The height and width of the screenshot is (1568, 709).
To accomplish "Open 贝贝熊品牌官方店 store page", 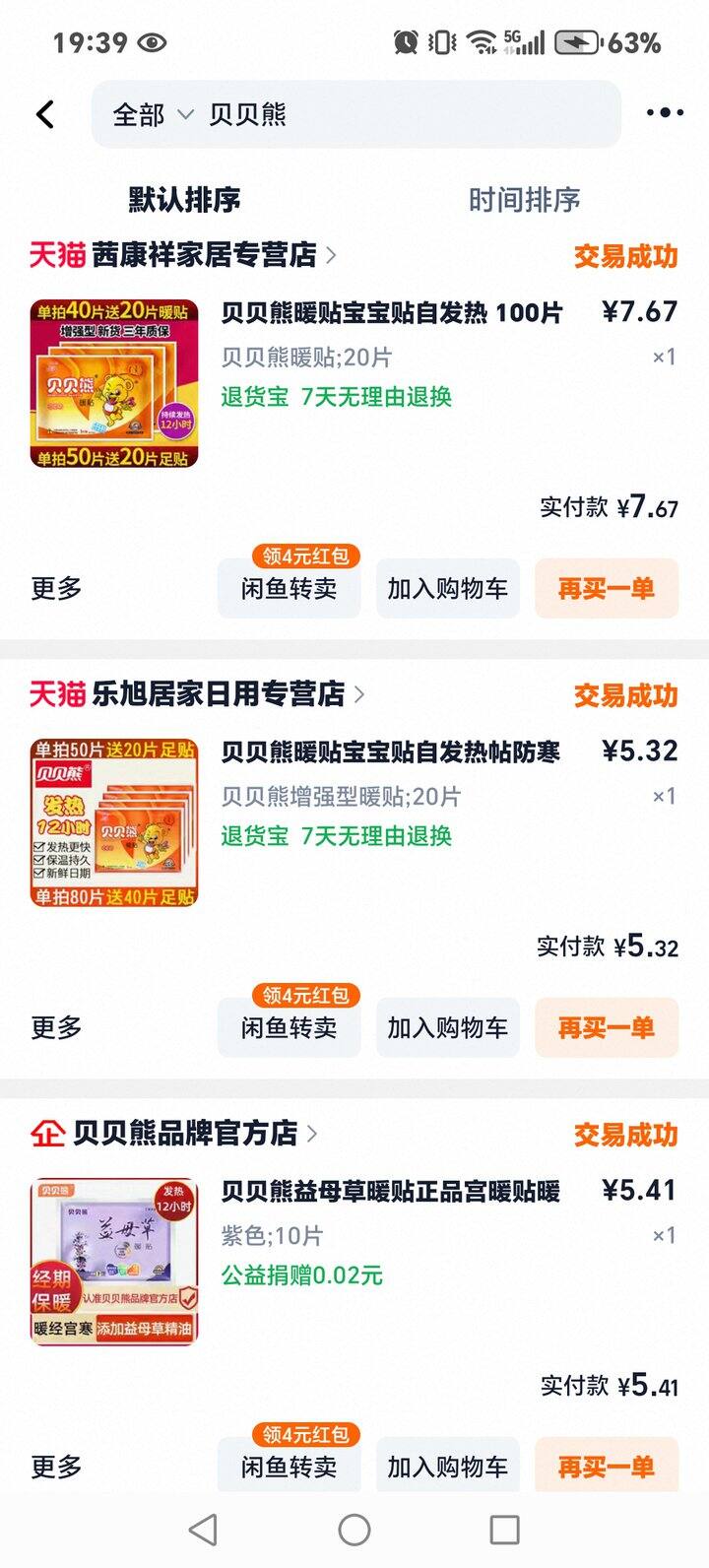I will (x=184, y=1134).
